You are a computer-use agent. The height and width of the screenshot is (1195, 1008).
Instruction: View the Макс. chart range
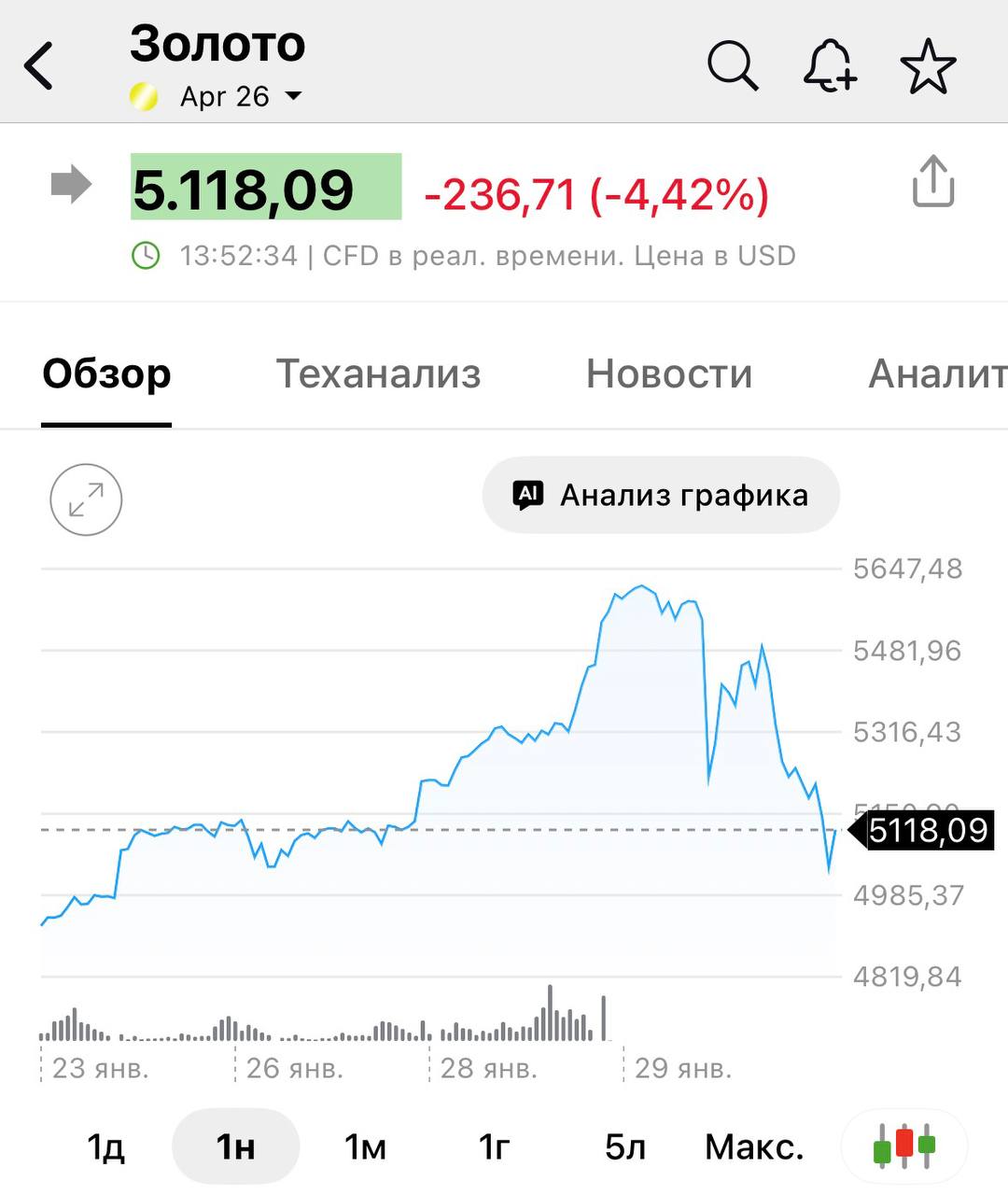pyautogui.click(x=754, y=1146)
